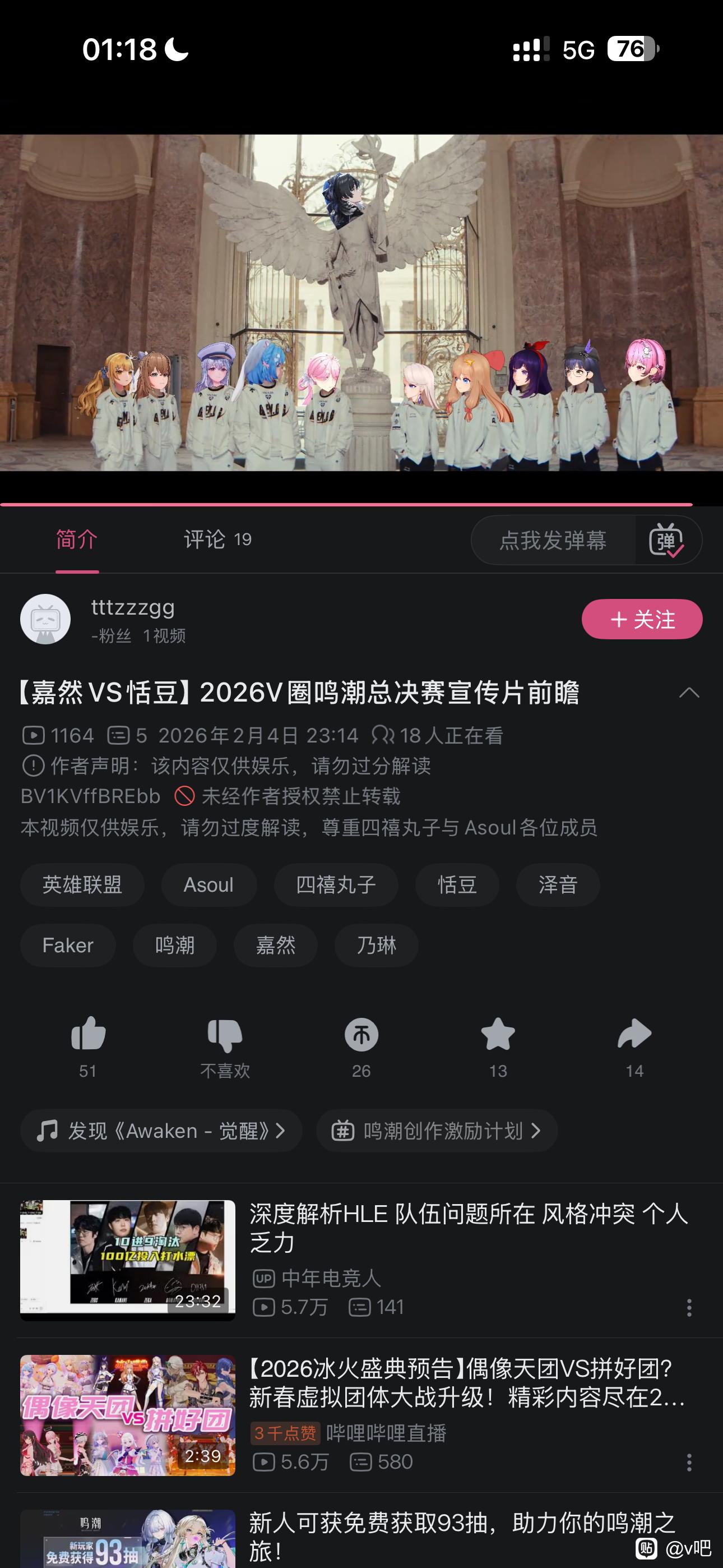Open 鸣潮创作激励计划 activity link
723x1568 pixels.
point(437,1131)
